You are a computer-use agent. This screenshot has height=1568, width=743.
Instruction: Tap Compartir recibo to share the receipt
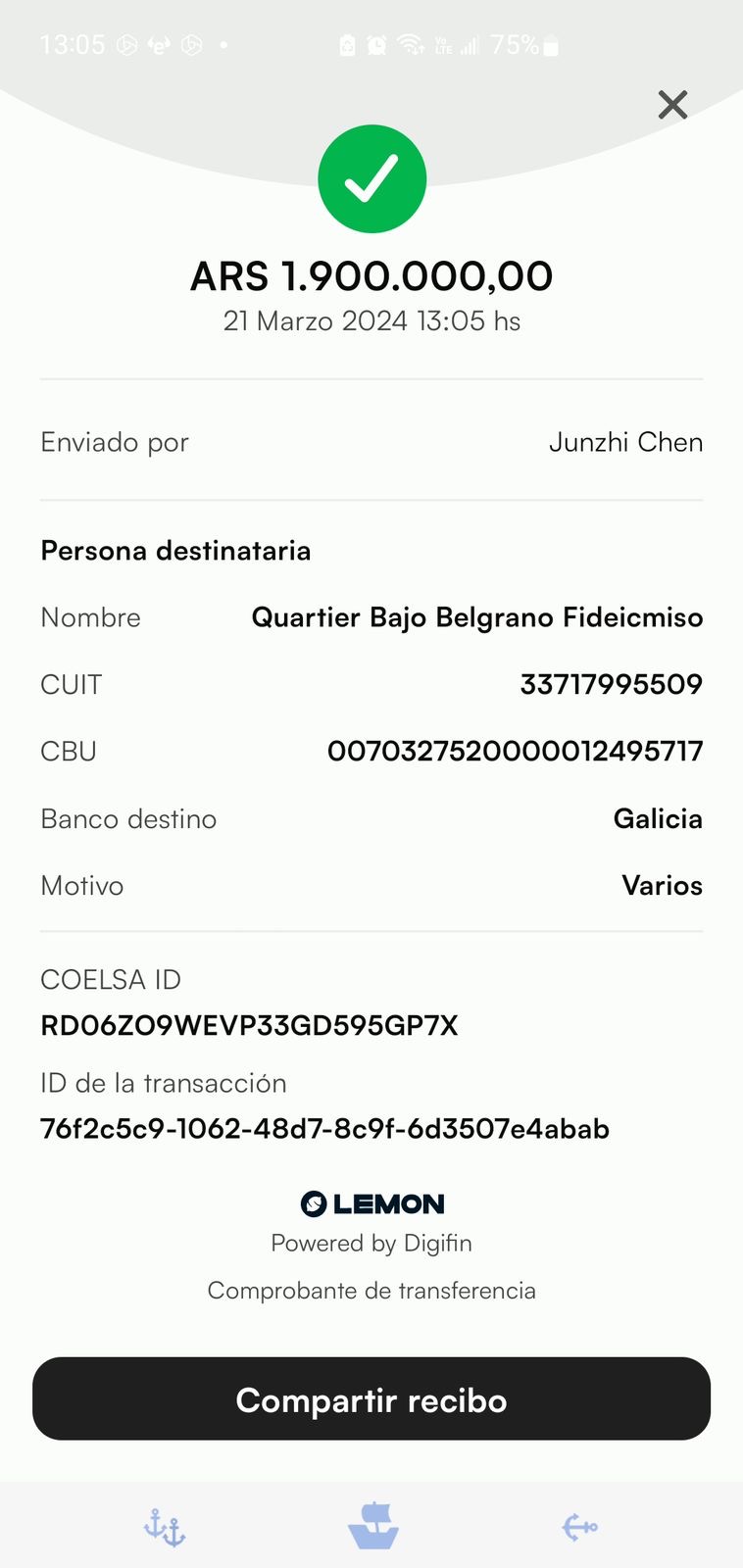(x=371, y=1398)
